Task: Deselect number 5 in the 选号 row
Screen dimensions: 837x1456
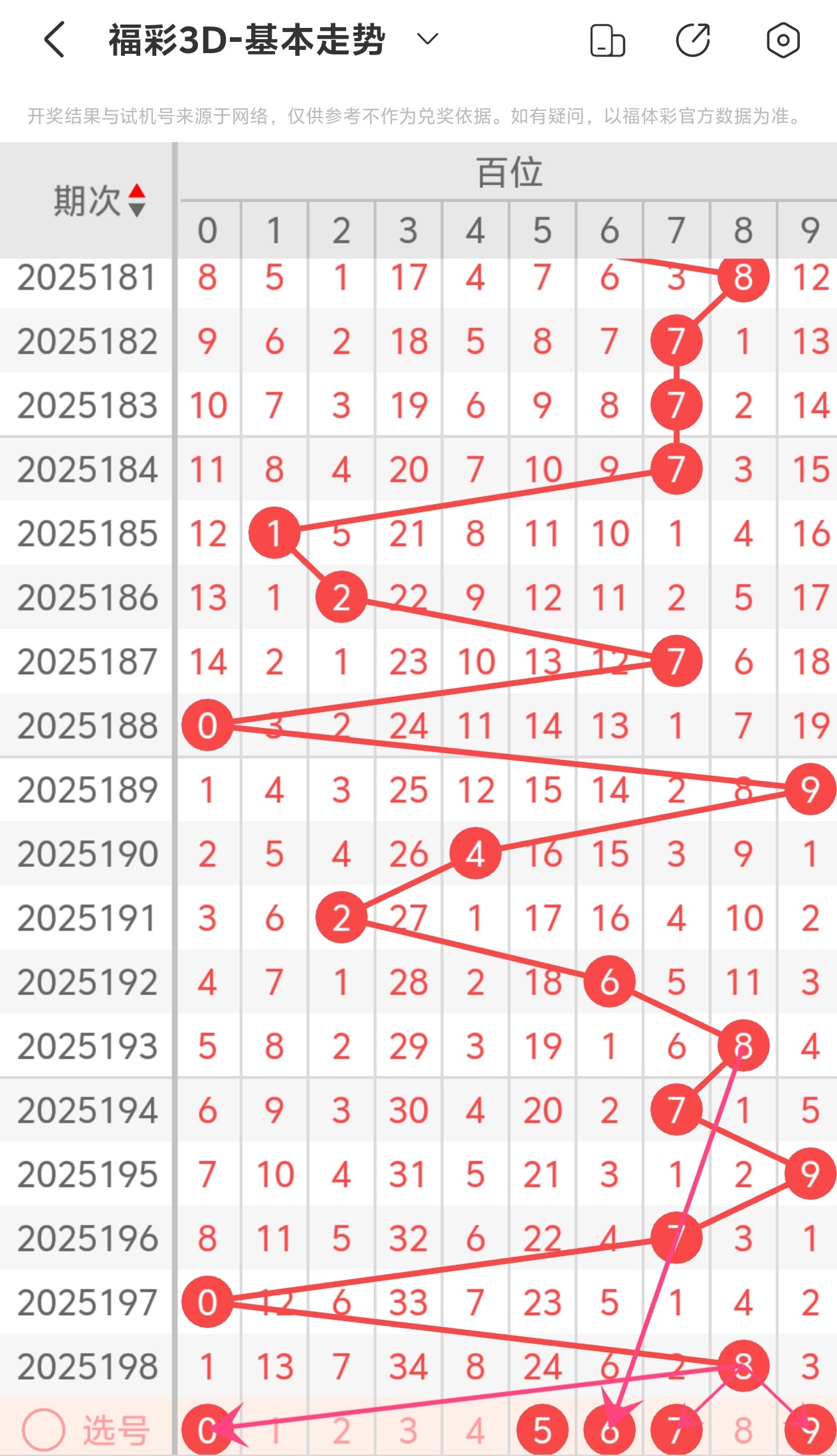Action: (542, 1430)
